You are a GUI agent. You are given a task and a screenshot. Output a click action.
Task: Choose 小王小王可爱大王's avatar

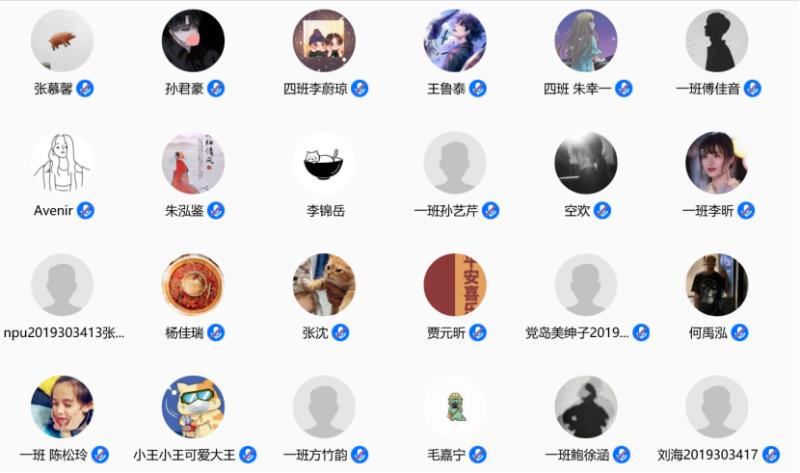click(193, 407)
